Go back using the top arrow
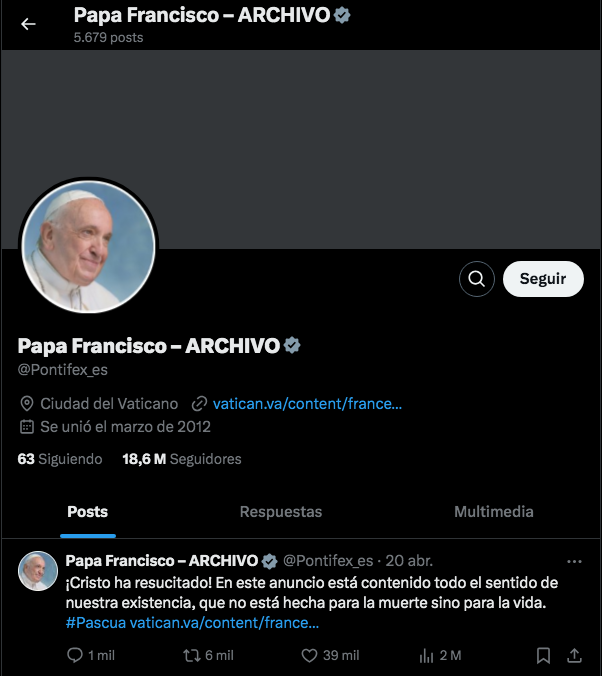The width and height of the screenshot is (602, 676). [28, 25]
